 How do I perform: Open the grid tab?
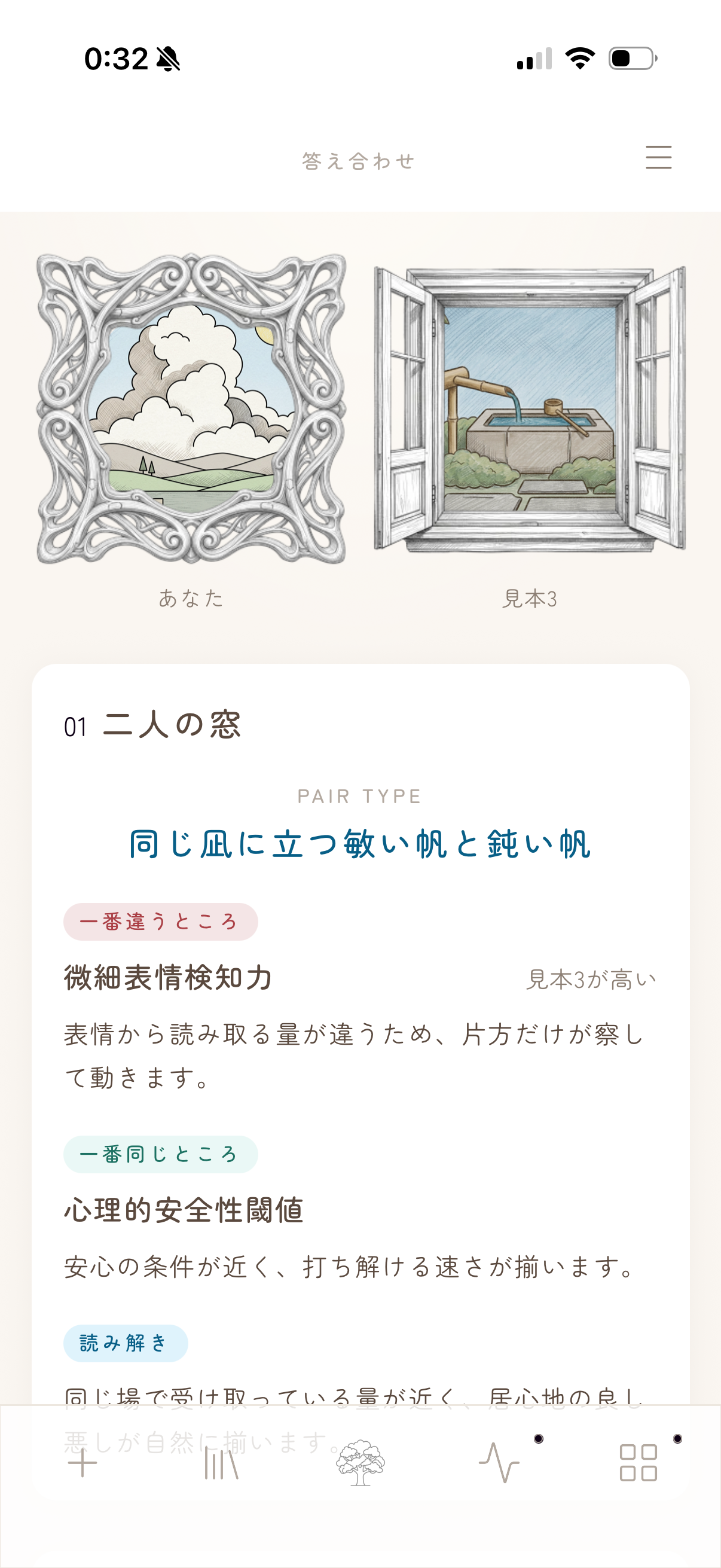click(x=638, y=1463)
